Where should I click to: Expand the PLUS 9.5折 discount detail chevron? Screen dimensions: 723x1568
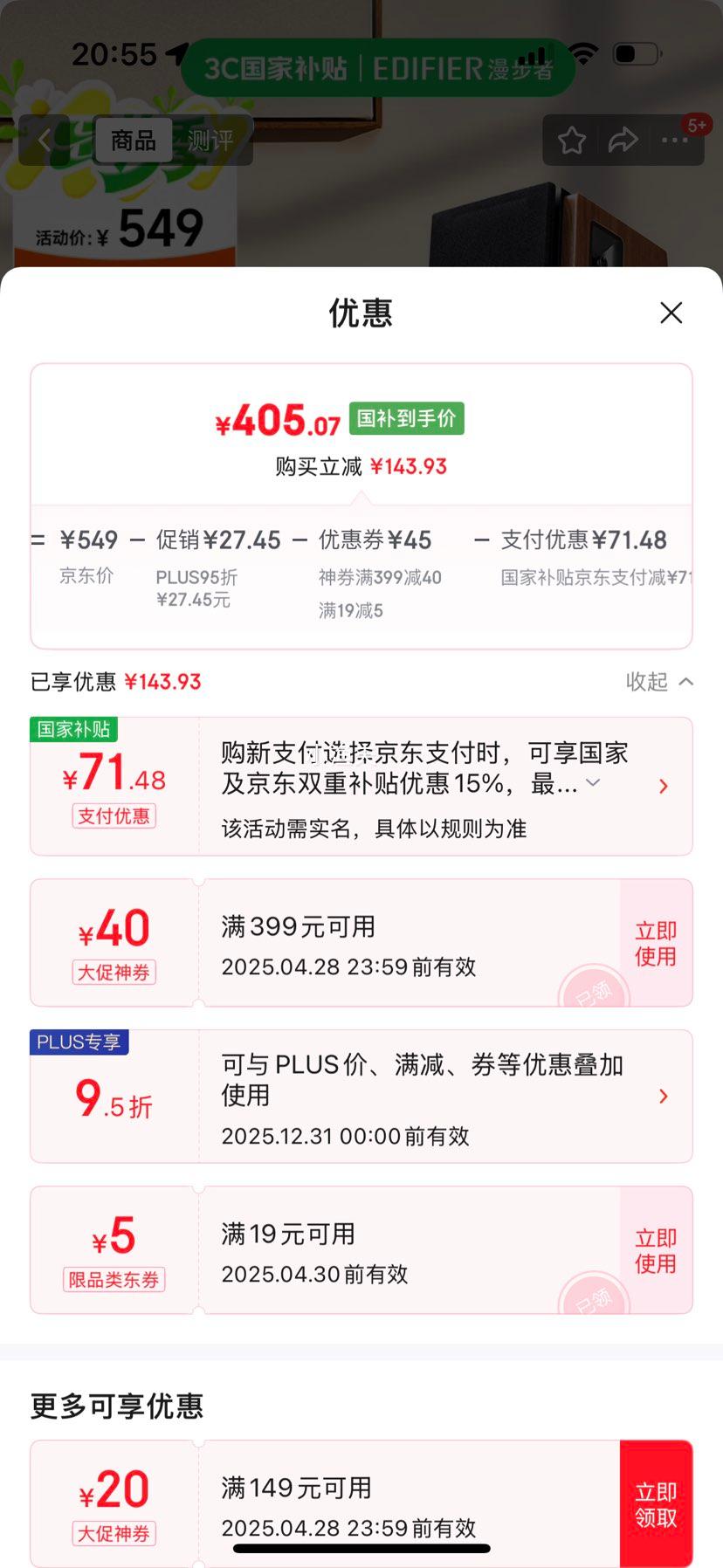[664, 1097]
